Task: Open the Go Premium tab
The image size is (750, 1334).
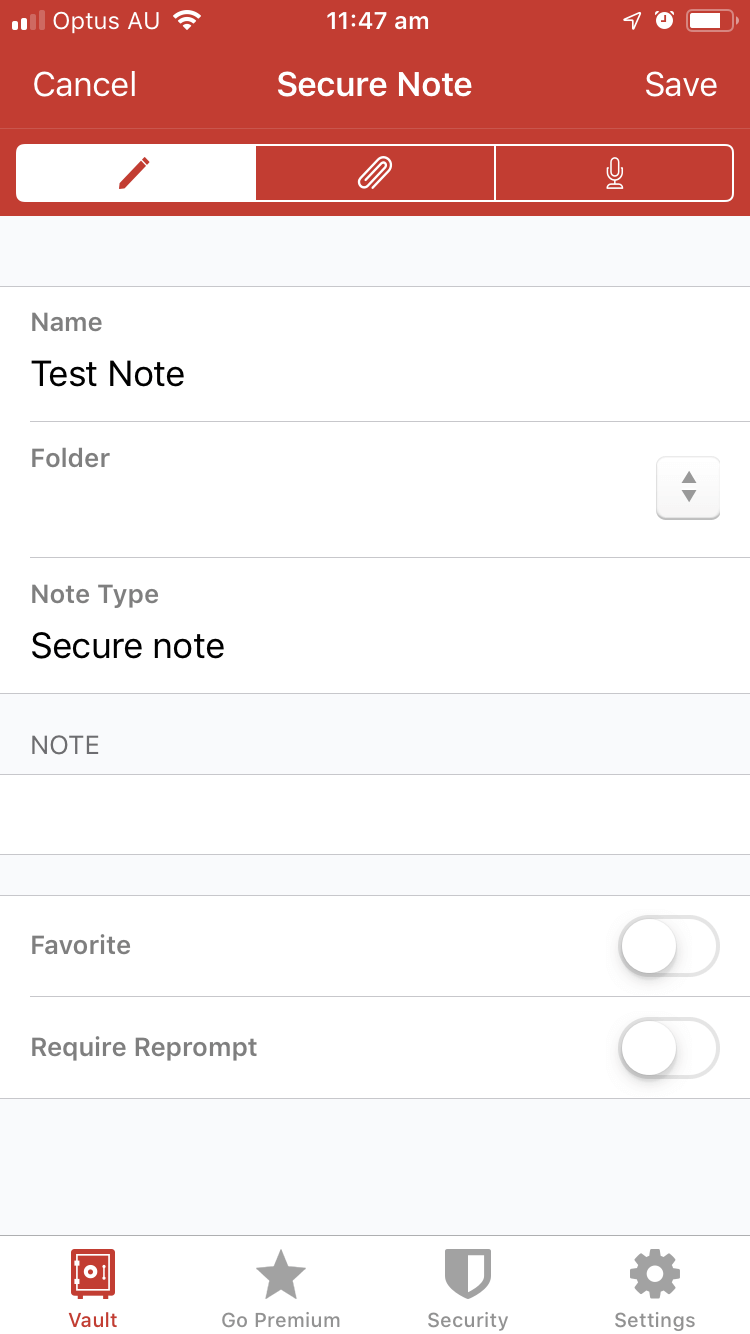Action: click(281, 1288)
